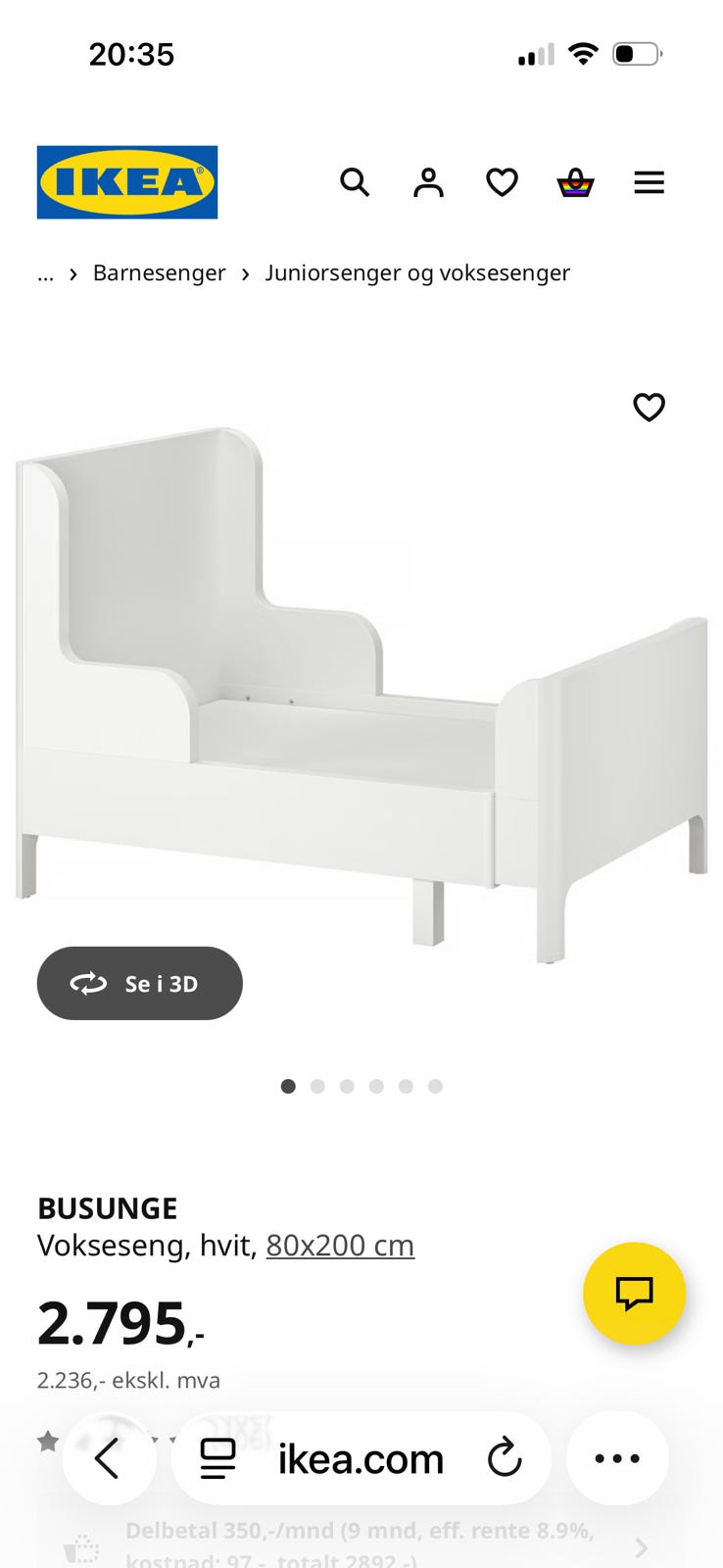723x1568 pixels.
Task: Open the hamburger menu
Action: tap(649, 182)
